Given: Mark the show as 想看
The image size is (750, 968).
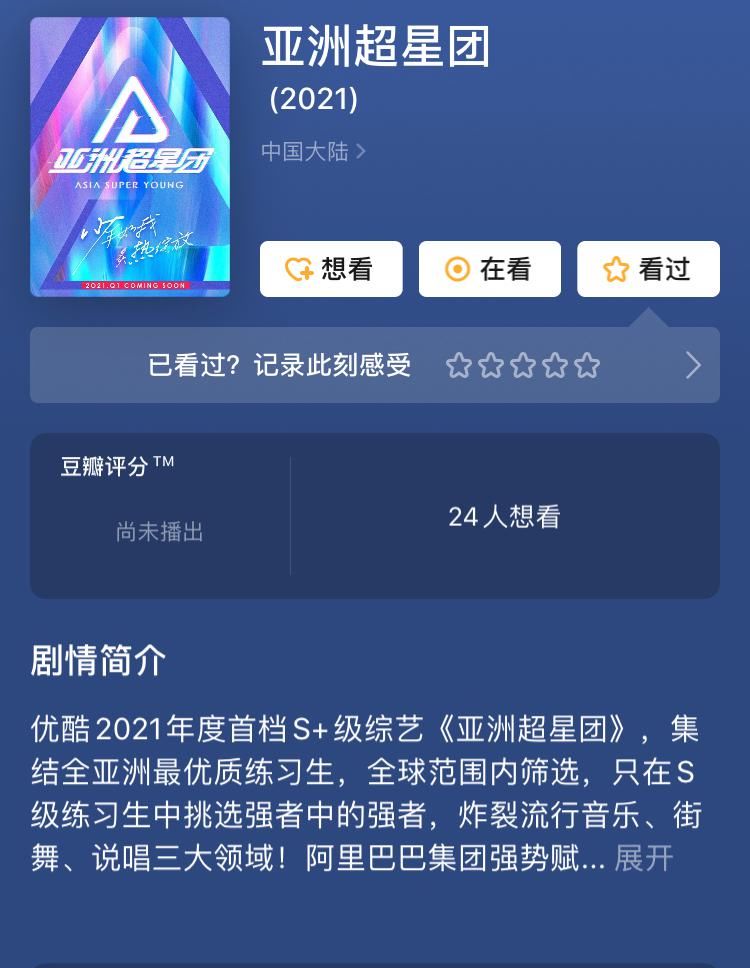Looking at the screenshot, I should point(331,268).
